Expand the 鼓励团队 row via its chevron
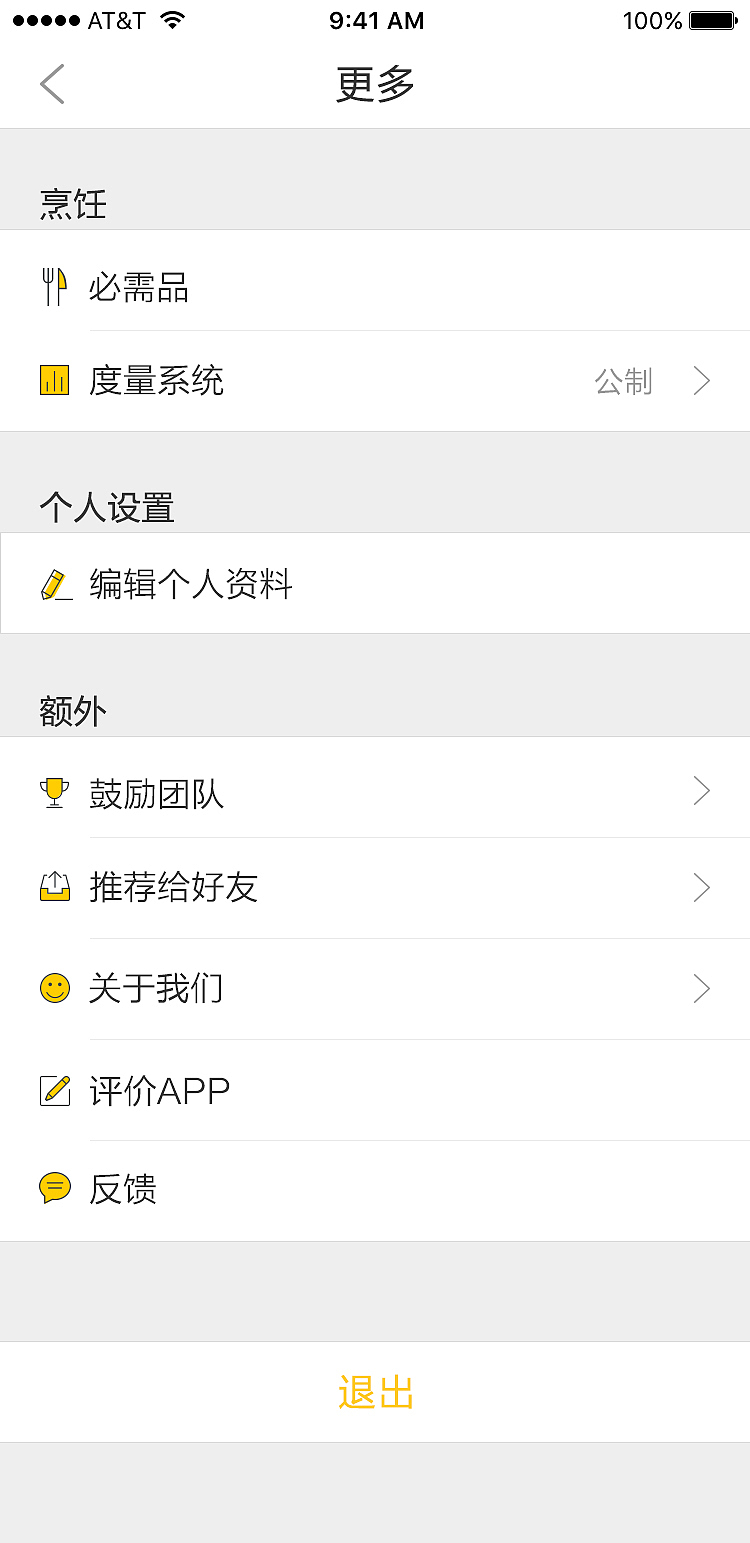750x1543 pixels. click(701, 791)
